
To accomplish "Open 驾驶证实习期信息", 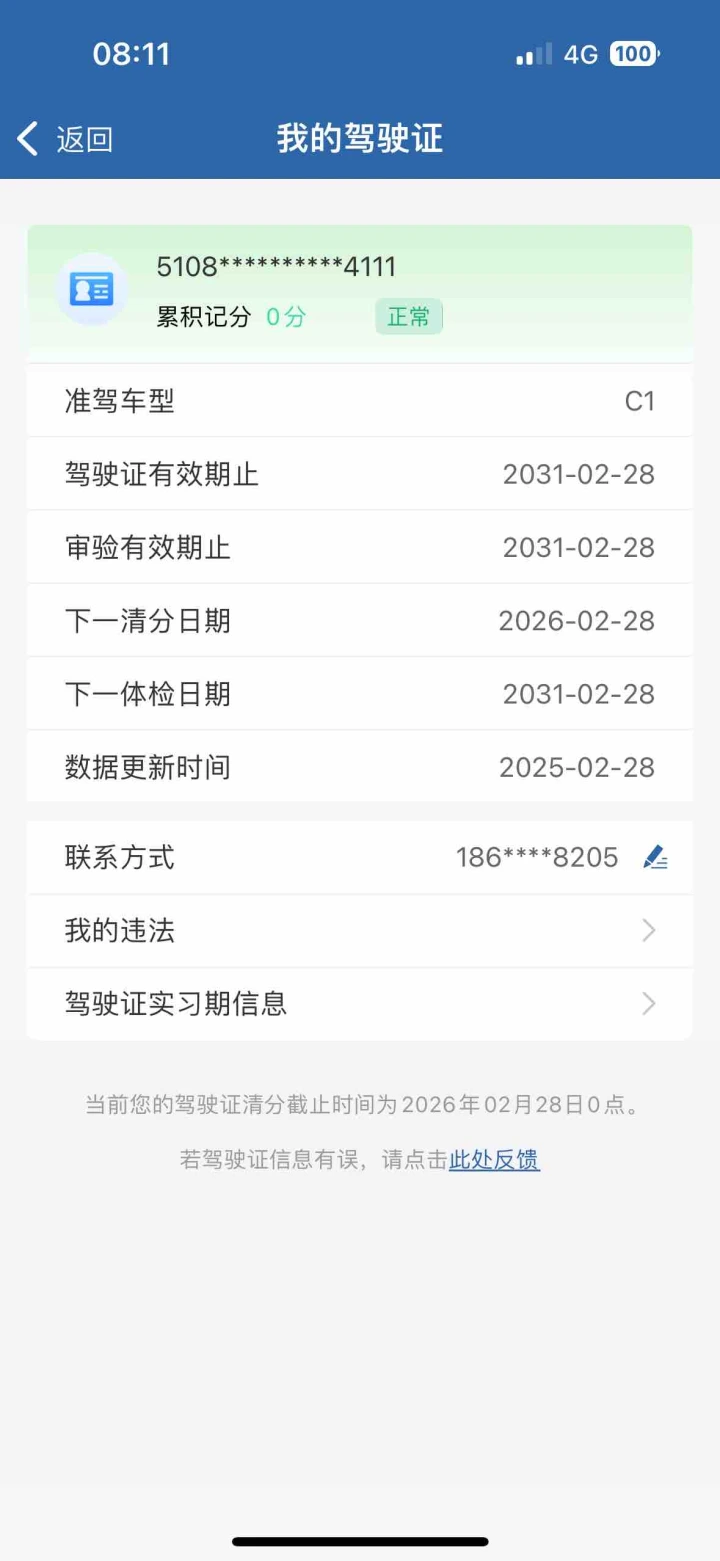I will pos(359,1004).
